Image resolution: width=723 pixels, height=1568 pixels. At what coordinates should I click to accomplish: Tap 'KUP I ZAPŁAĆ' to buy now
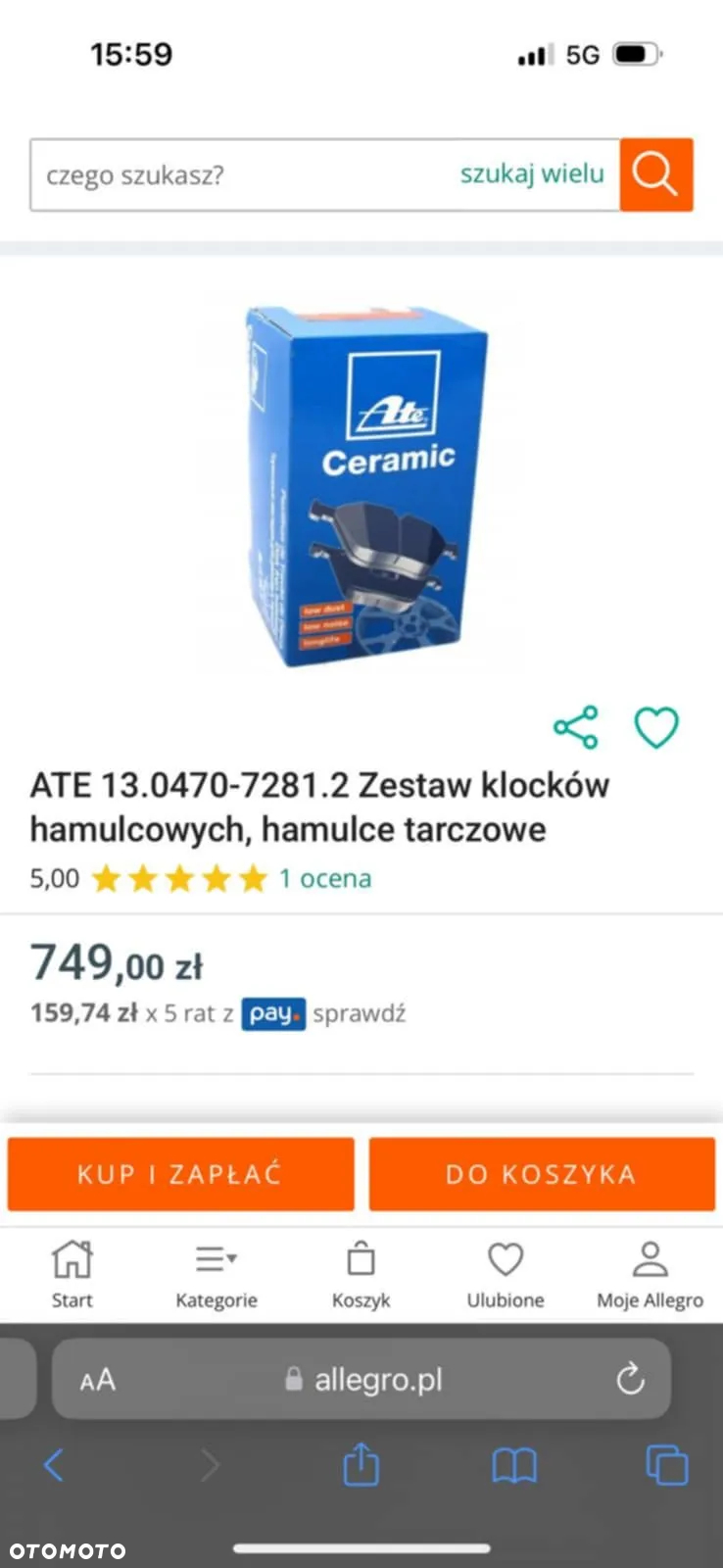tap(180, 1174)
